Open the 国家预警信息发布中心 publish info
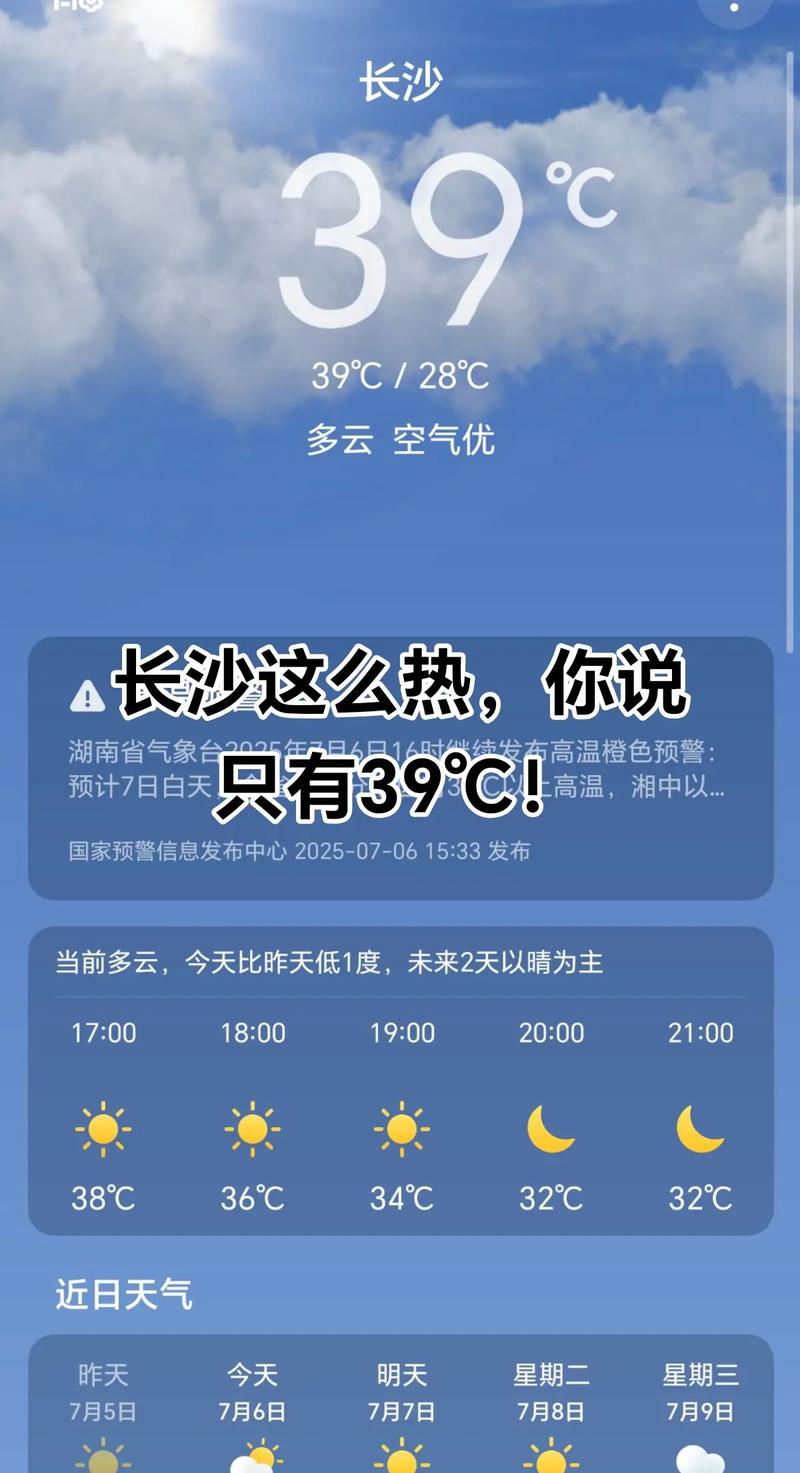This screenshot has width=800, height=1473. (300, 852)
